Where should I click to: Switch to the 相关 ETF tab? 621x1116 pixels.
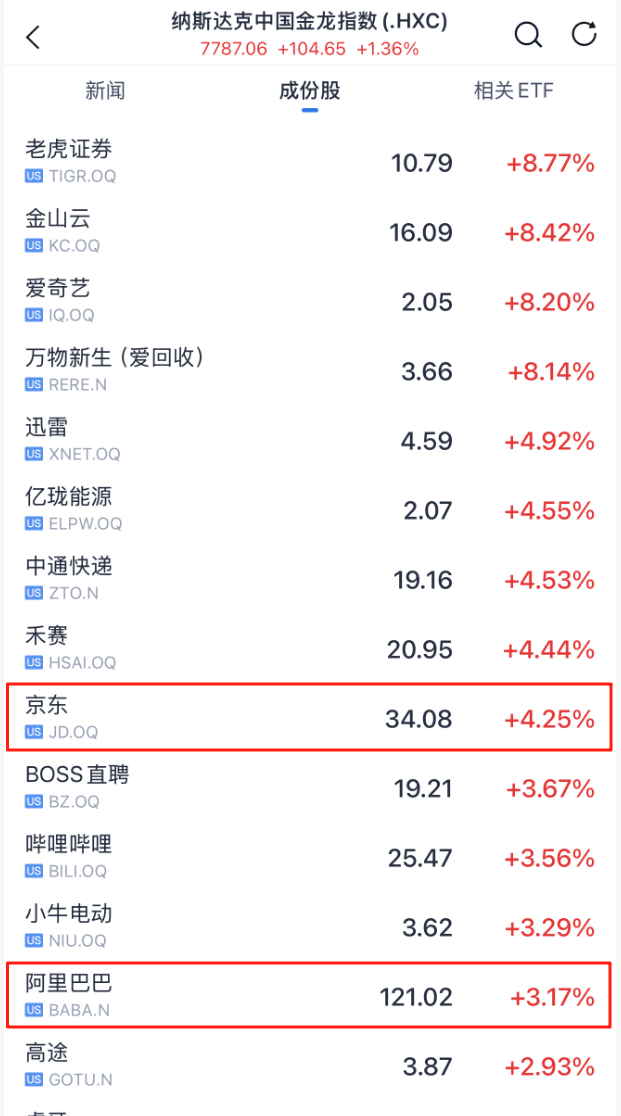click(513, 92)
